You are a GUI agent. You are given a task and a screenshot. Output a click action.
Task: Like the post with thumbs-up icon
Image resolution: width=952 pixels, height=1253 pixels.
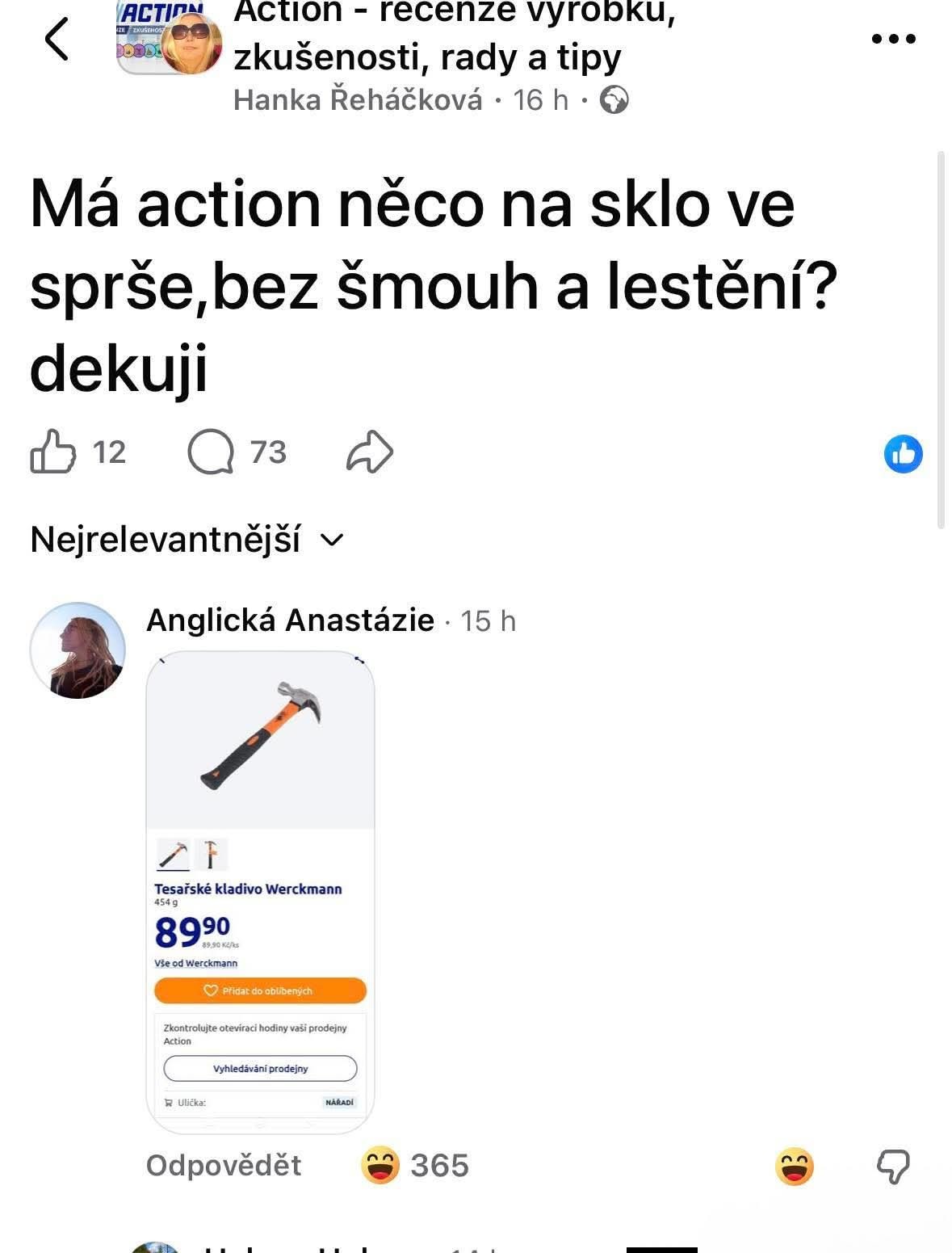(53, 452)
